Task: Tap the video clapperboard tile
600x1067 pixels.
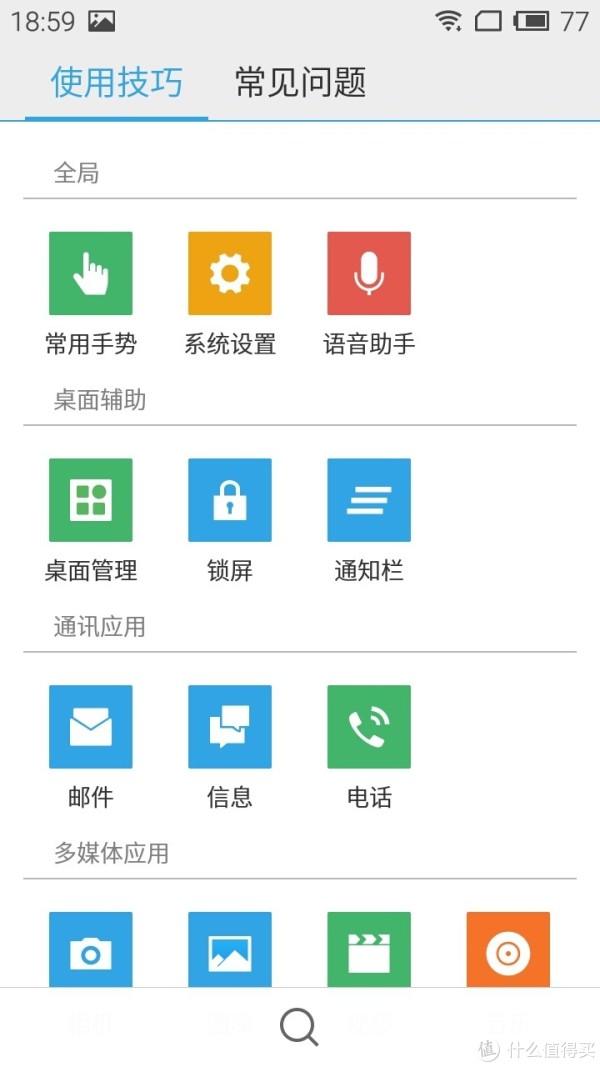Action: coord(369,949)
